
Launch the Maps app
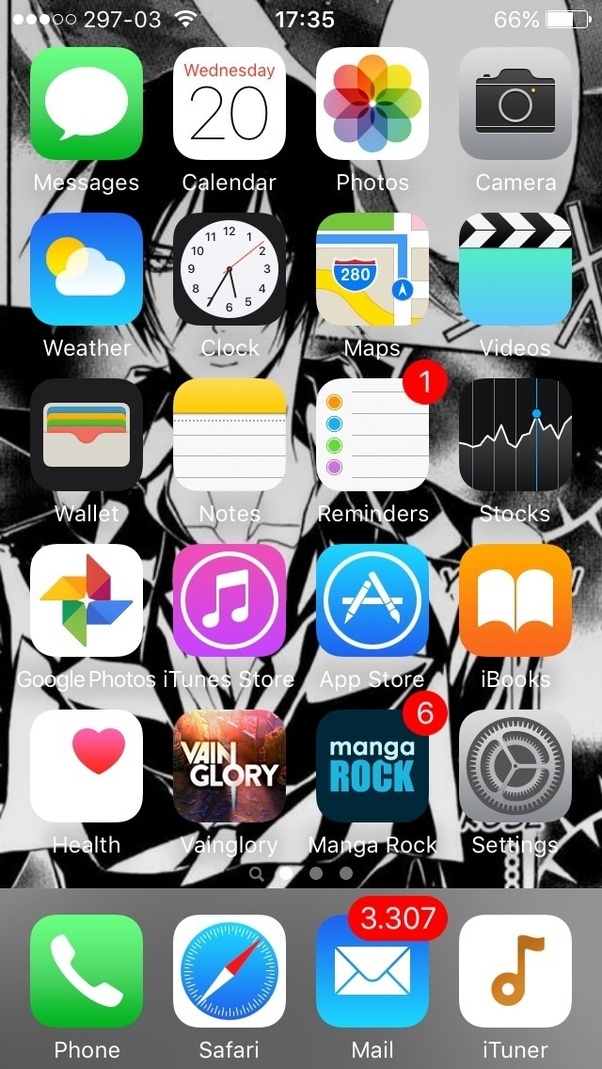click(372, 269)
